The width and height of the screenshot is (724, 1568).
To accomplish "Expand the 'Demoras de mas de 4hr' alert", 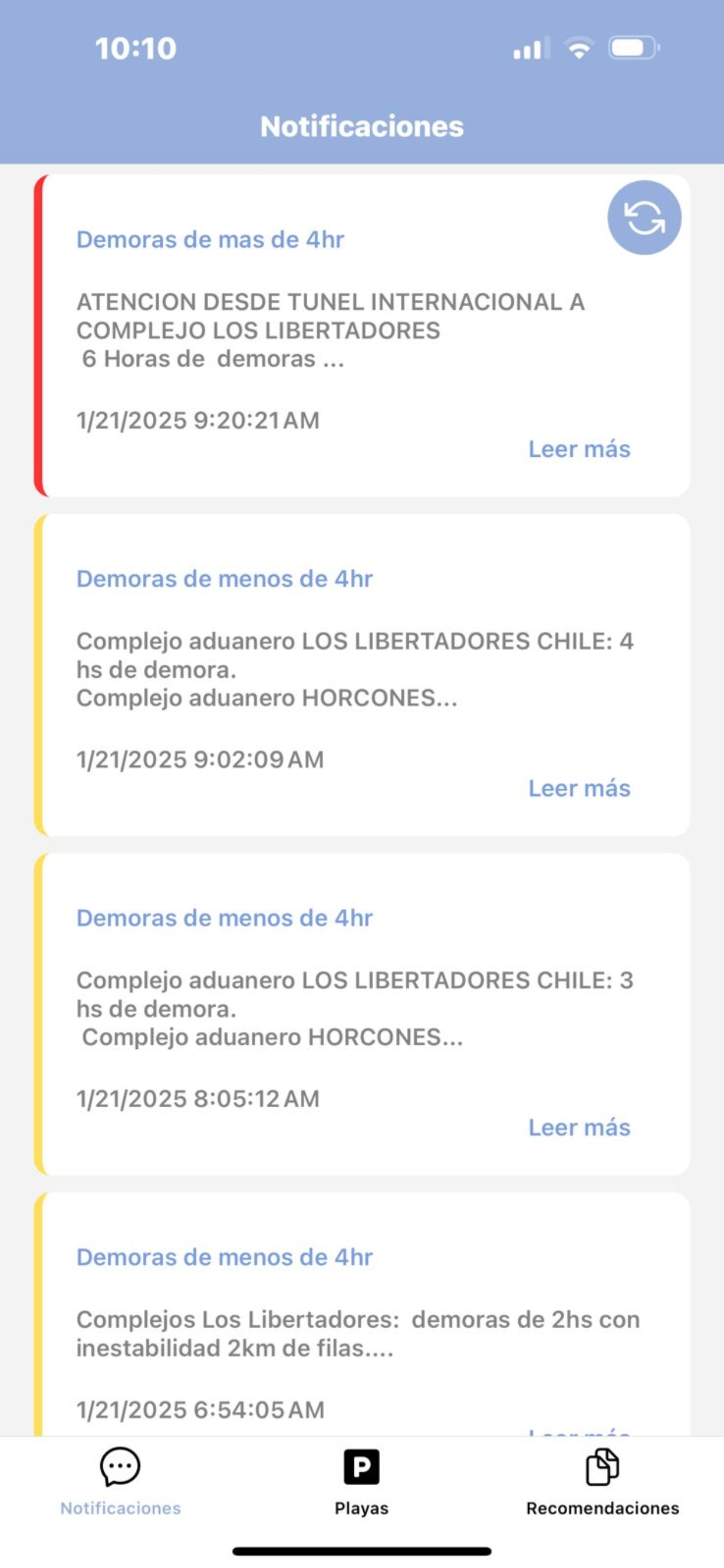I will coord(579,449).
